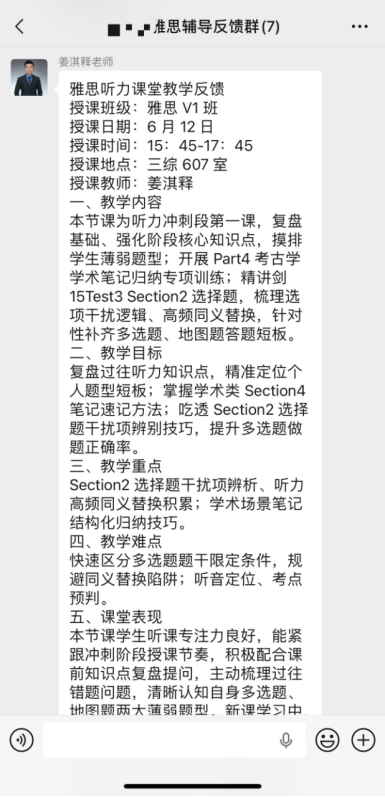Viewport: 385px width, 797px height.
Task: Go back to the chat list
Action: 19,26
